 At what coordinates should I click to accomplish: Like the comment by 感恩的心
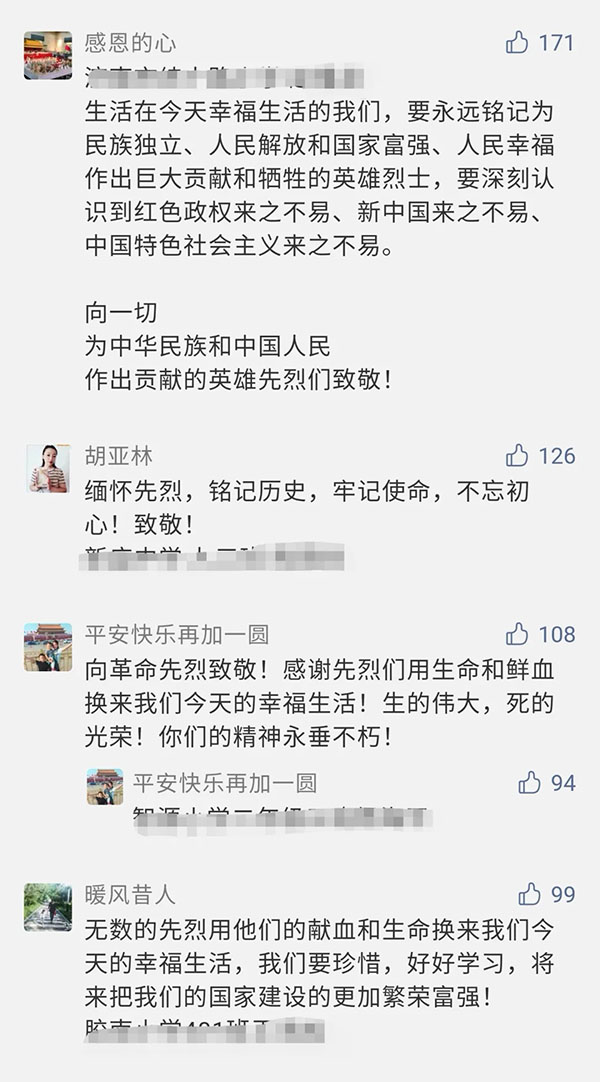(517, 42)
